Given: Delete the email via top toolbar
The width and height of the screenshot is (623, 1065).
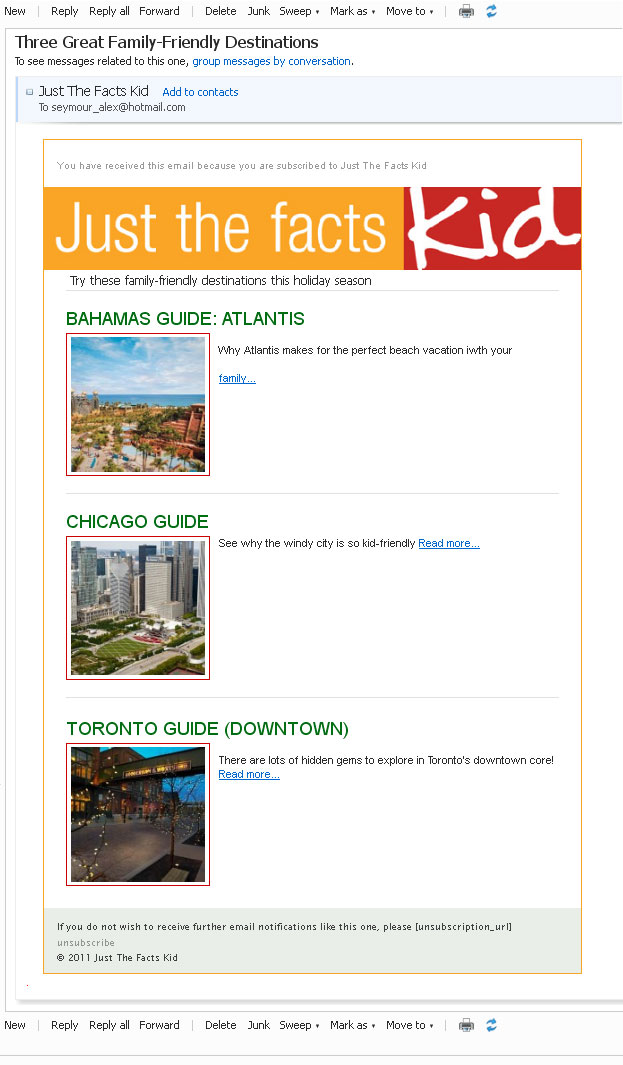Looking at the screenshot, I should pyautogui.click(x=220, y=11).
